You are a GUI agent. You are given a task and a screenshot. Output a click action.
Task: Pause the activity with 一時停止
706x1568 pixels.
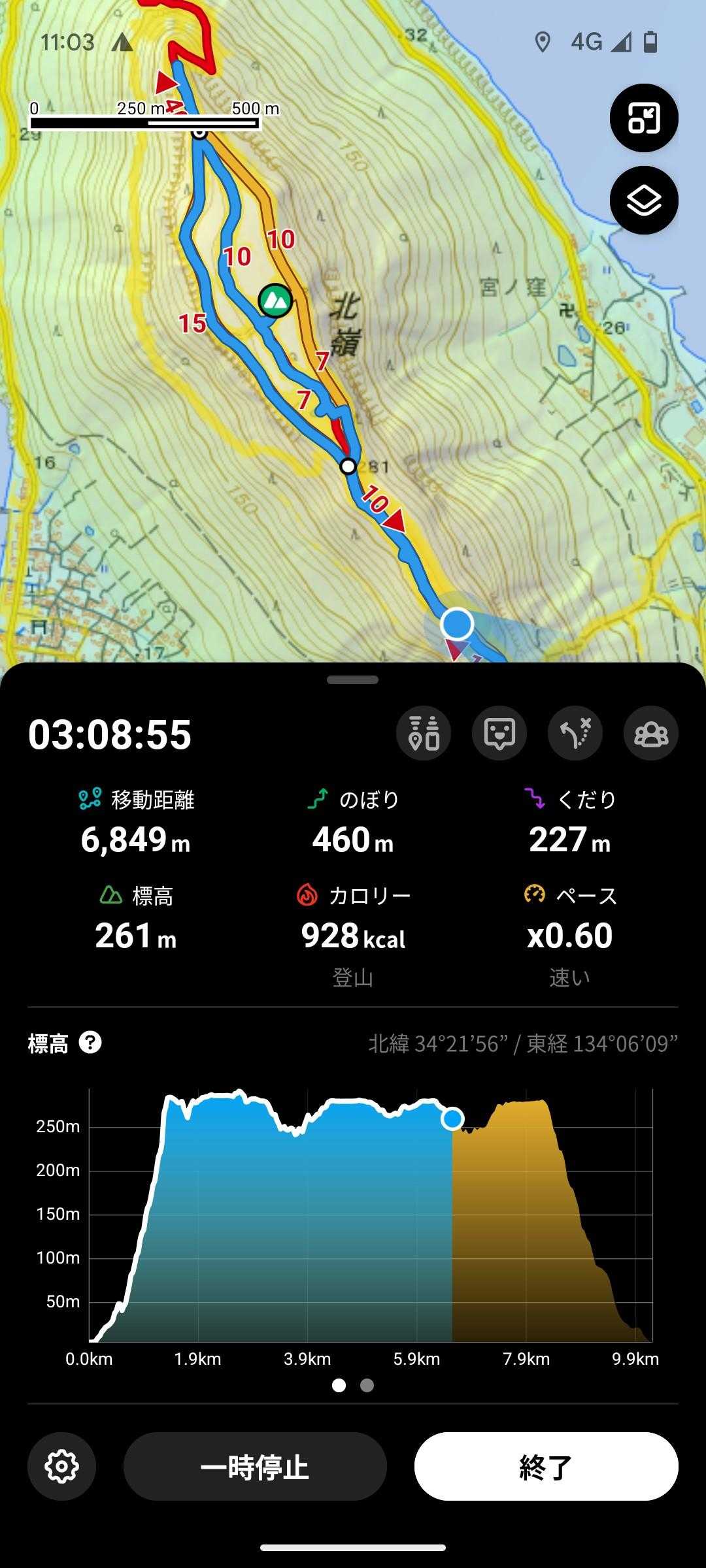coord(255,1467)
